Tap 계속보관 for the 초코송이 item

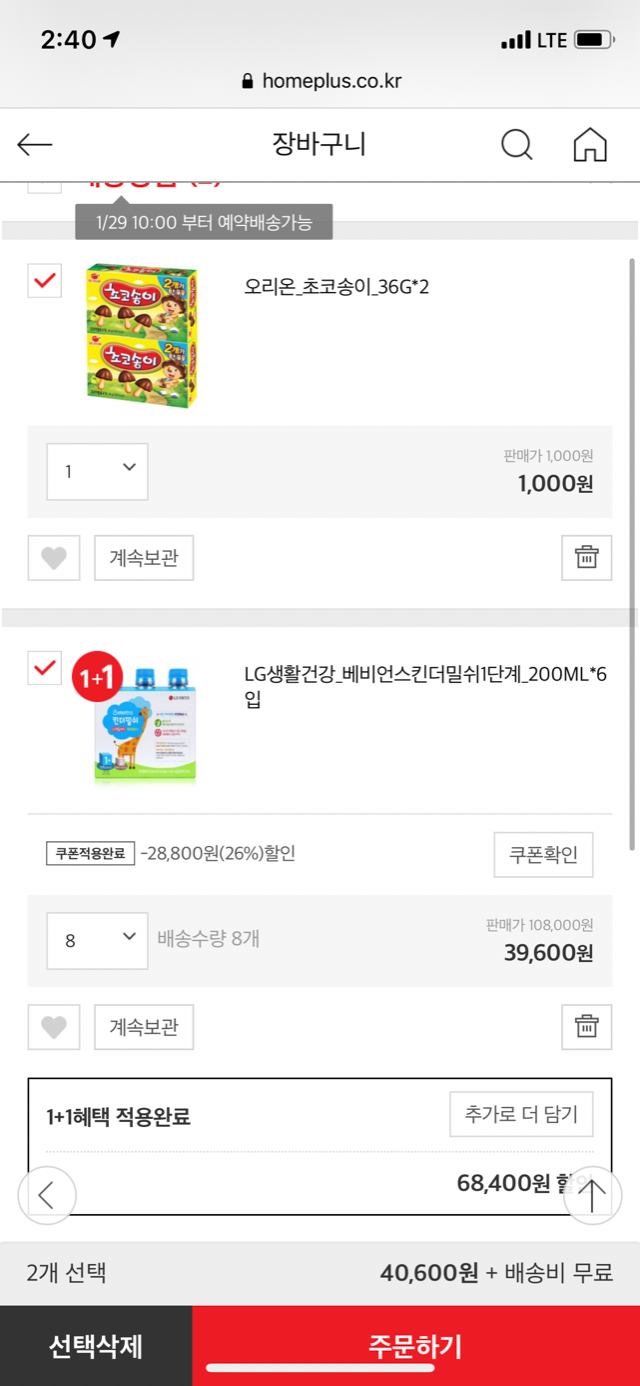(144, 558)
